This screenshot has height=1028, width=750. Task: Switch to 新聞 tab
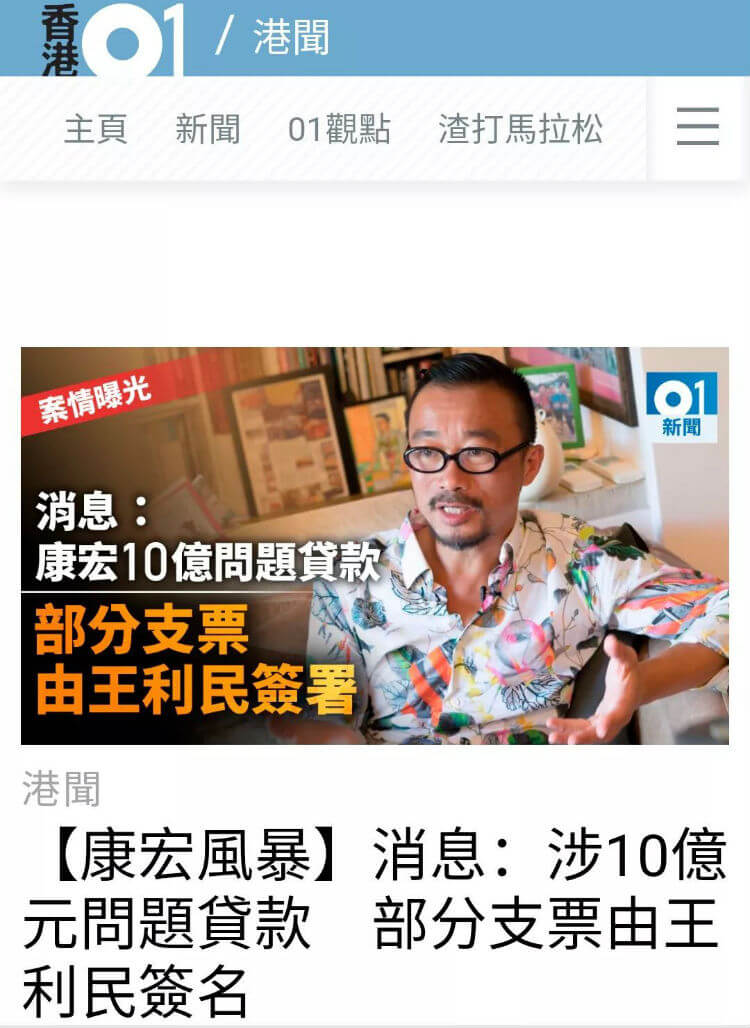208,129
